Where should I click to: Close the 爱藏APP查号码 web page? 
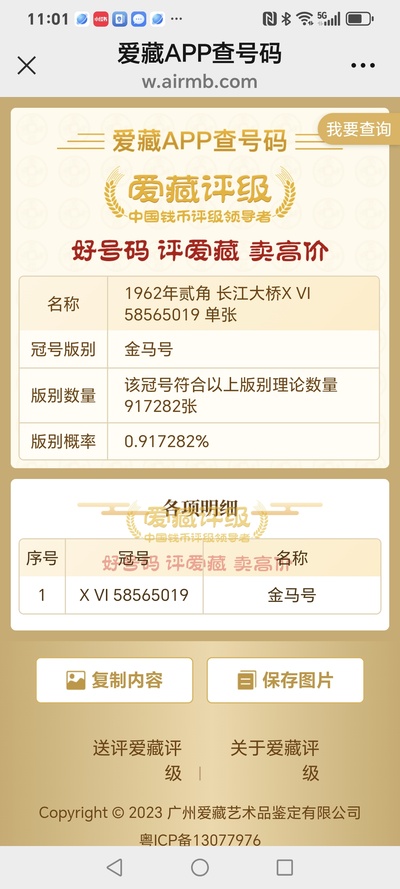coord(27,65)
